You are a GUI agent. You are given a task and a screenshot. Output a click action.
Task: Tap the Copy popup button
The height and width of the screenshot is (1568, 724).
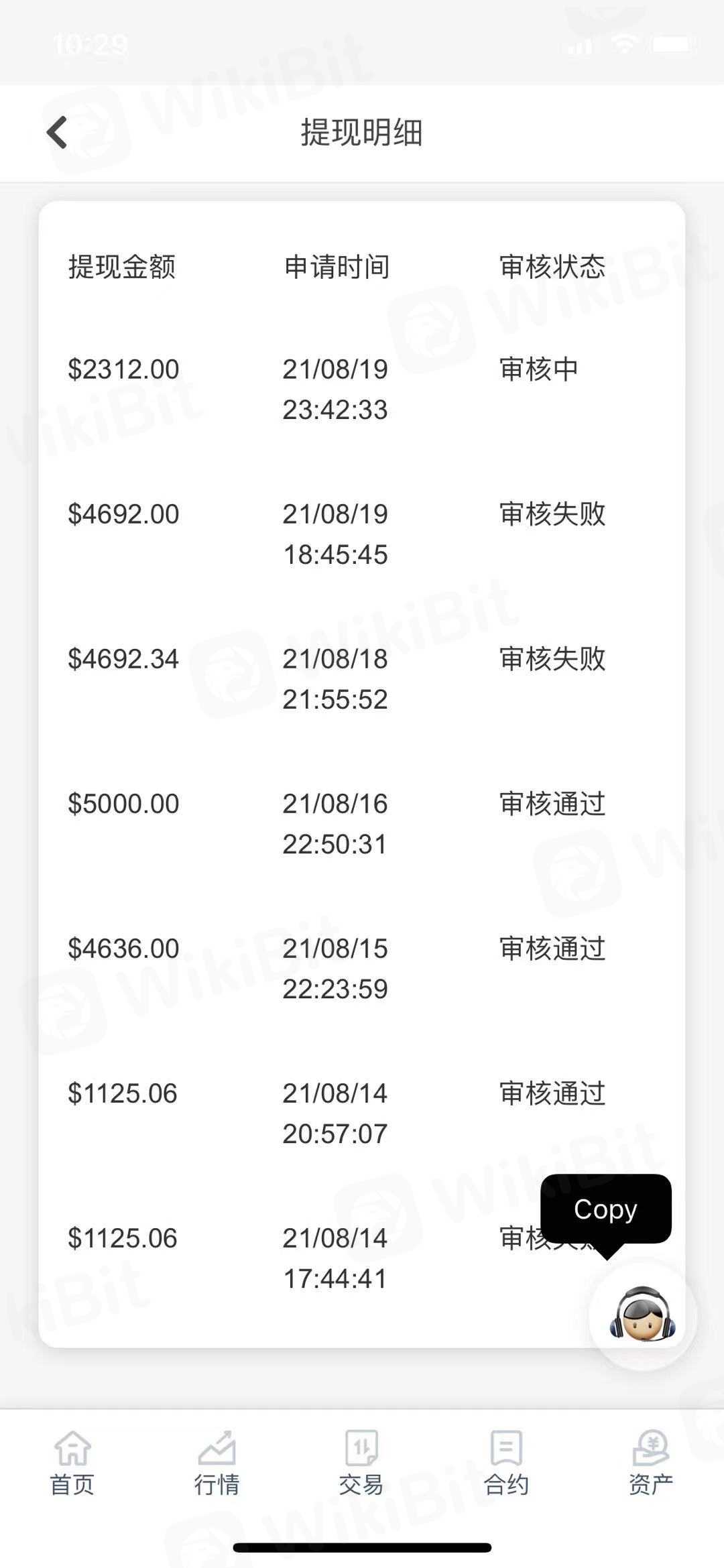(x=605, y=1209)
